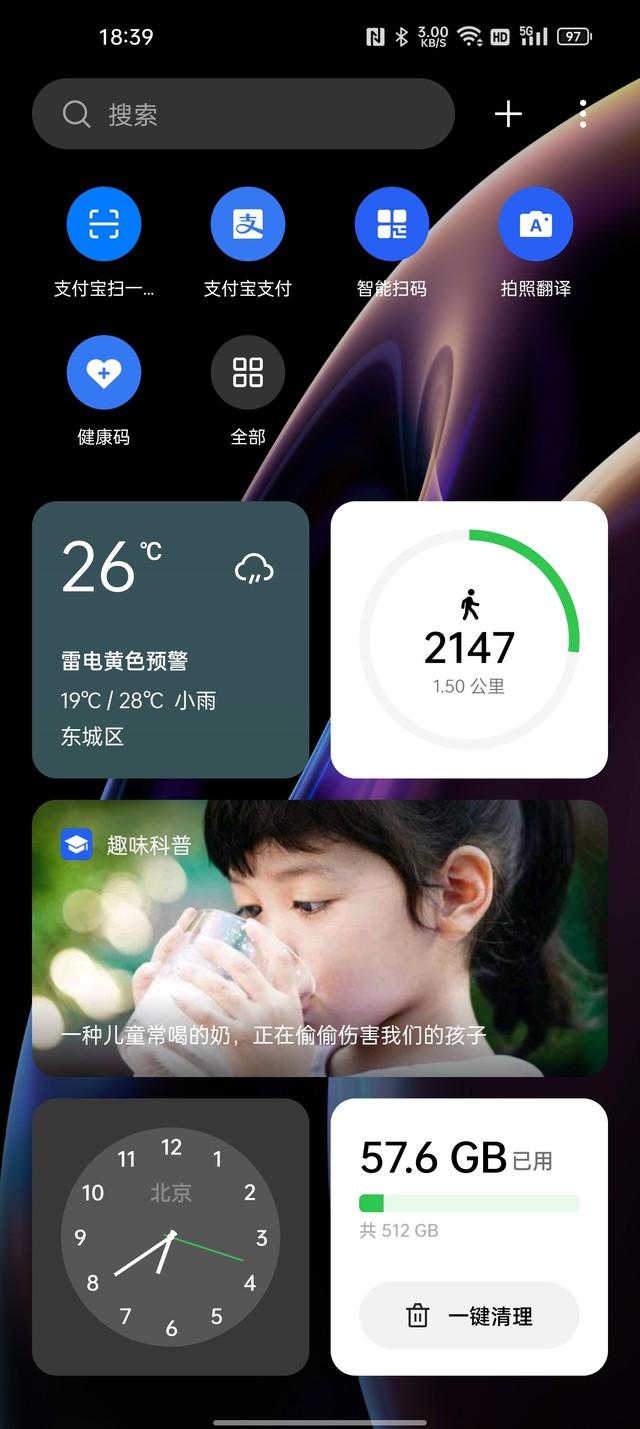Open the step counter card showing 2147

469,640
